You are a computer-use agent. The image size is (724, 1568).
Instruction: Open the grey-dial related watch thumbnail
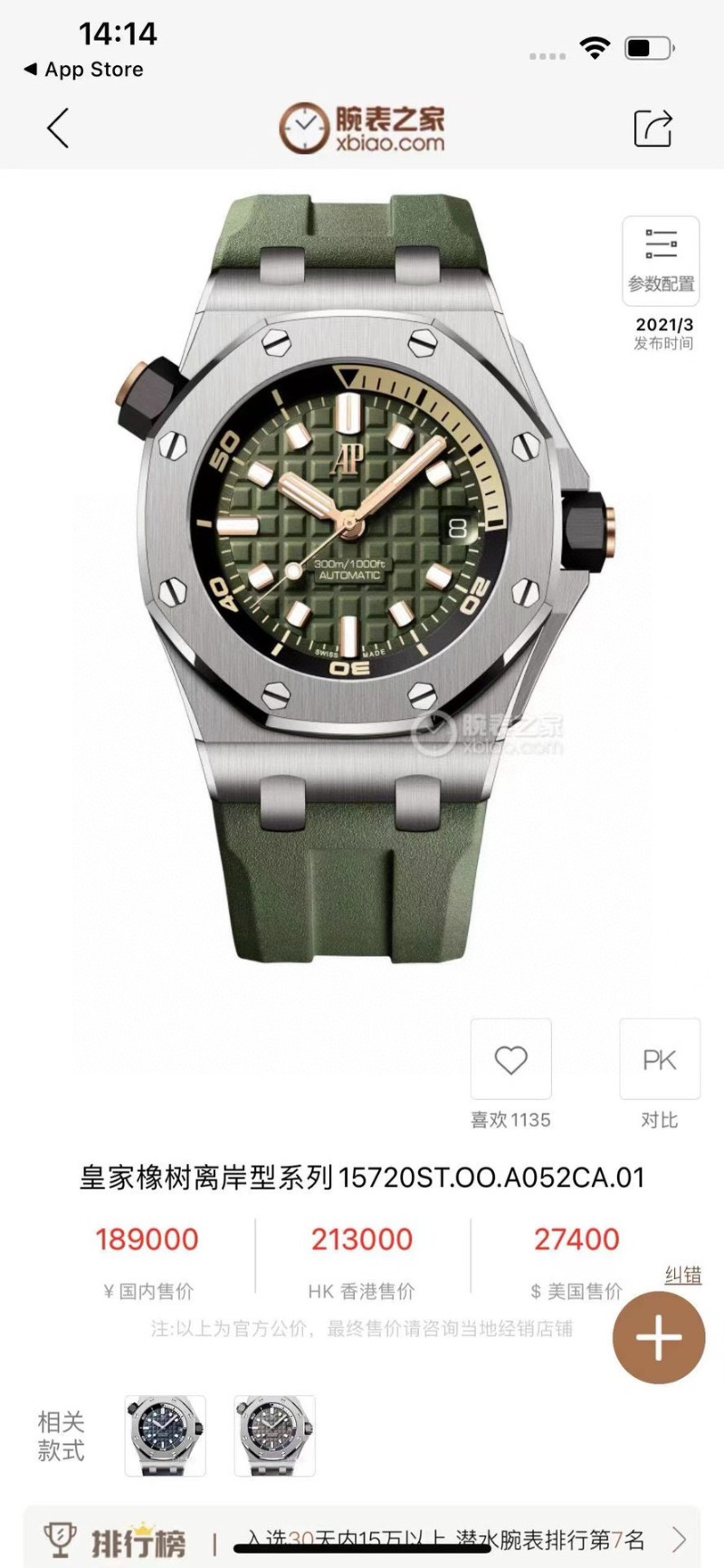coord(275,1436)
